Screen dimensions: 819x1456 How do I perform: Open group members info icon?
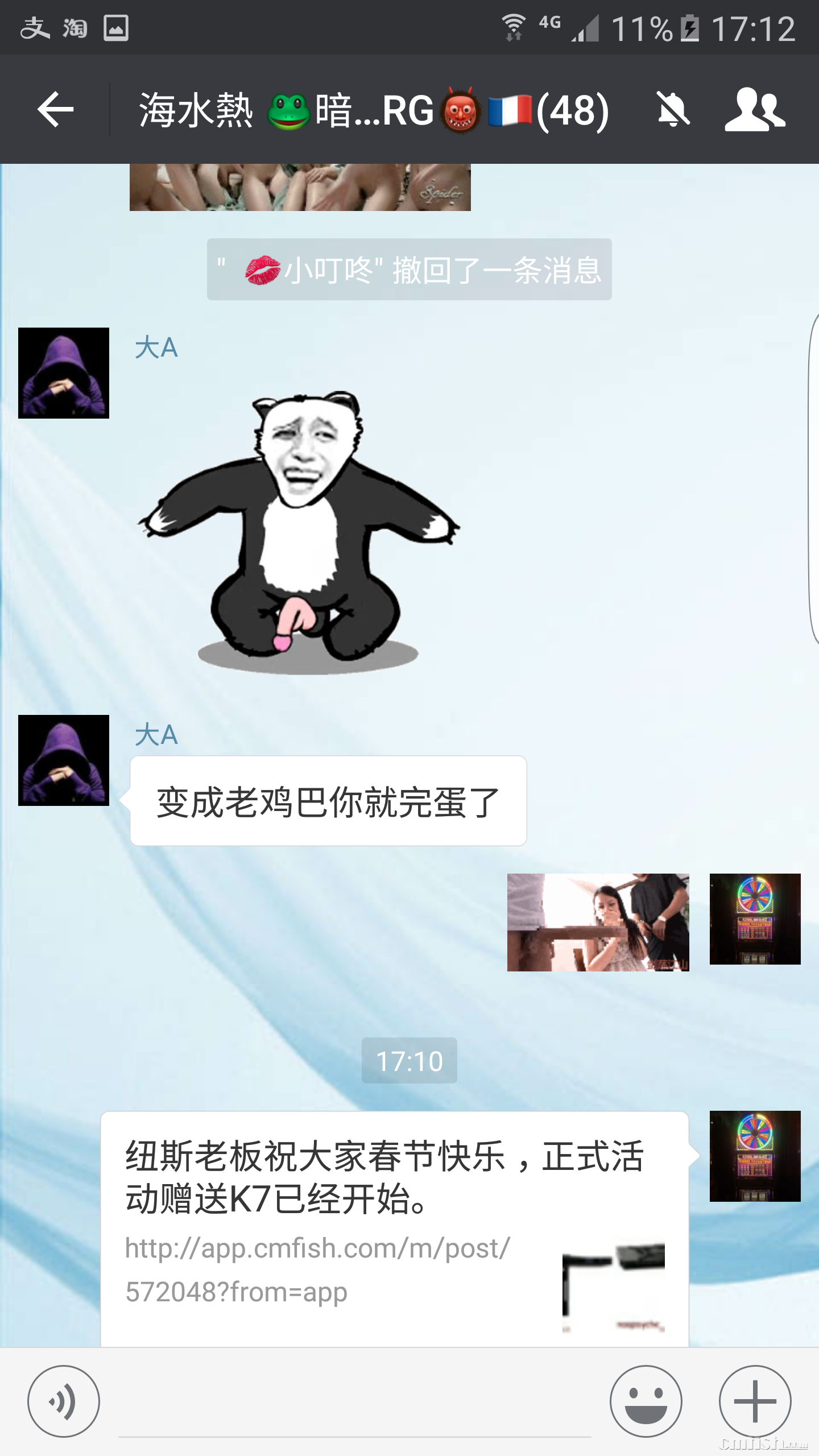pyautogui.click(x=755, y=109)
